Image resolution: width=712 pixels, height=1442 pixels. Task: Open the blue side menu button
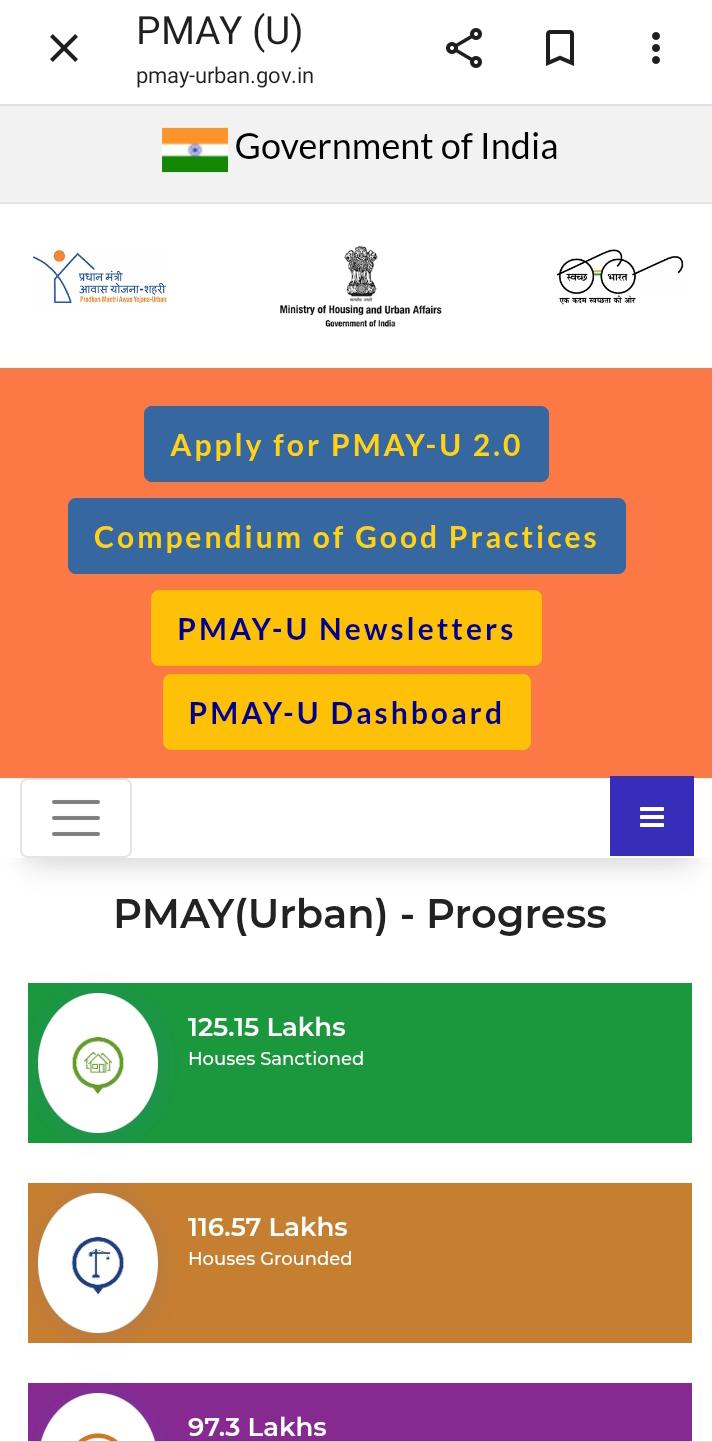[x=652, y=817]
